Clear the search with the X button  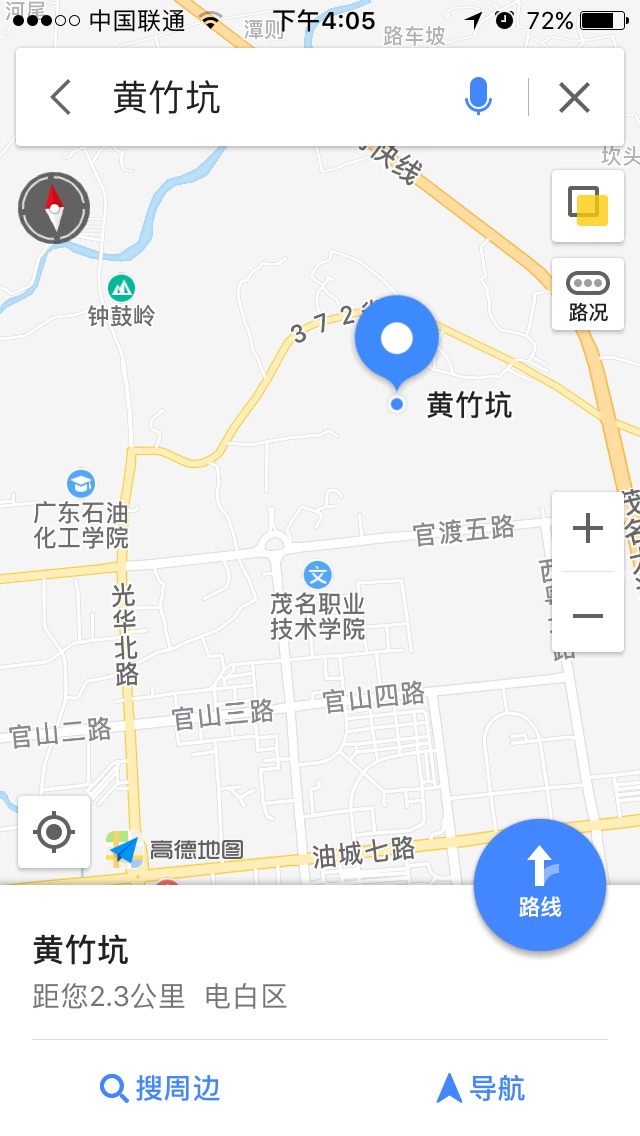click(x=574, y=97)
